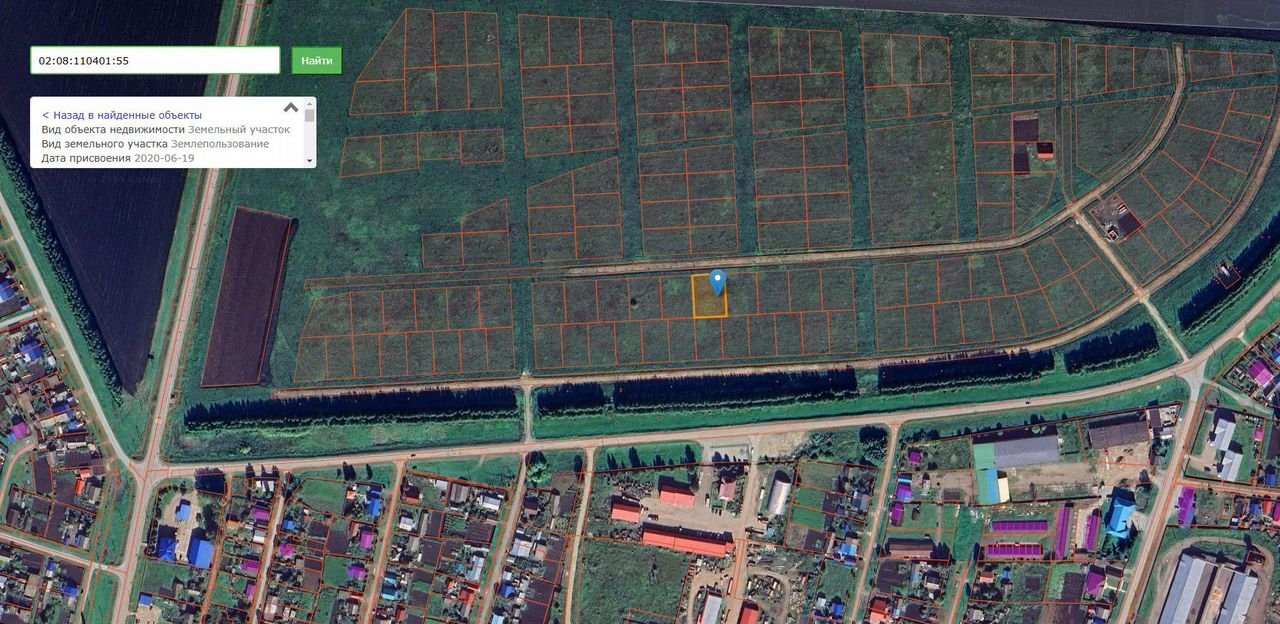This screenshot has height=624, width=1280.
Task: Tap the info panel scrollbar down arrow
Action: click(310, 160)
